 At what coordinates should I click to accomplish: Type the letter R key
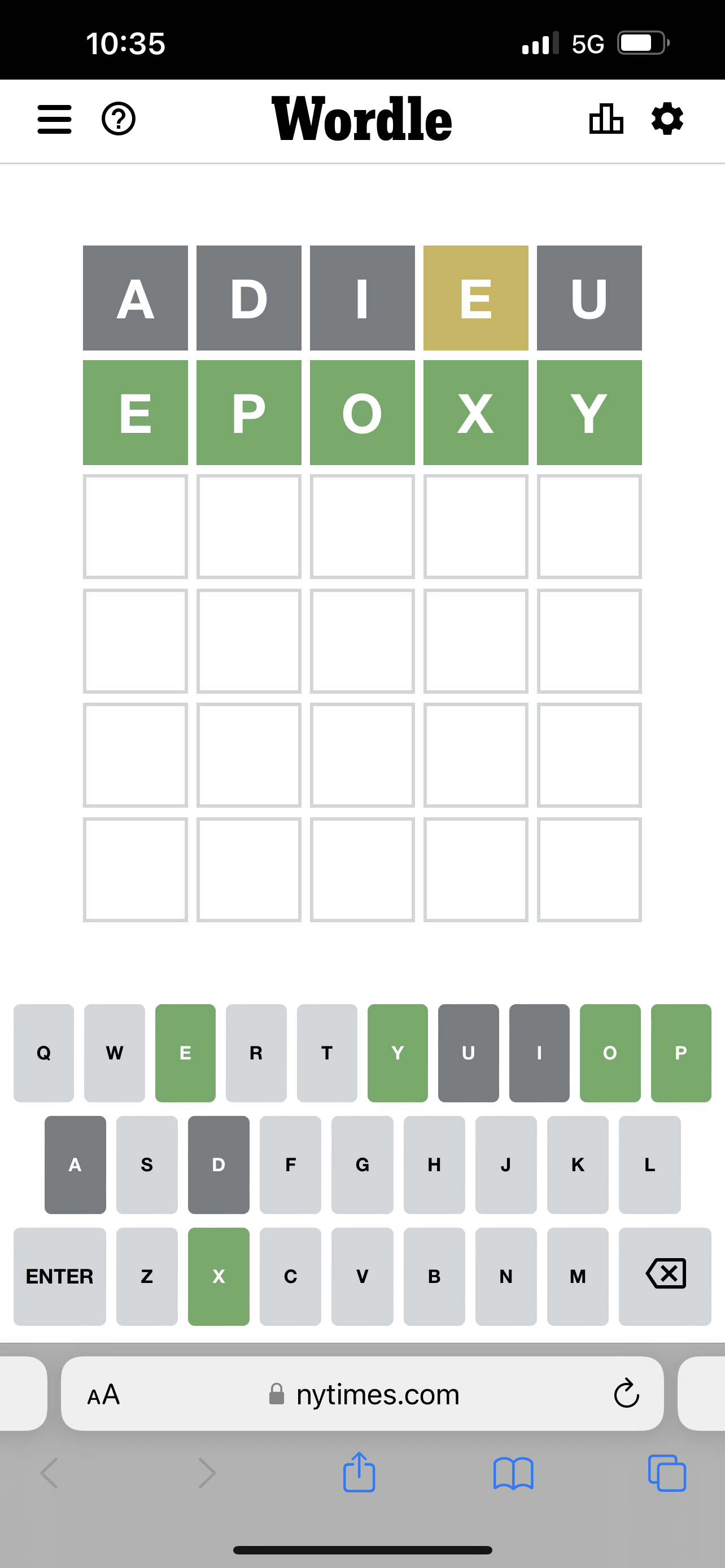pyautogui.click(x=256, y=1053)
